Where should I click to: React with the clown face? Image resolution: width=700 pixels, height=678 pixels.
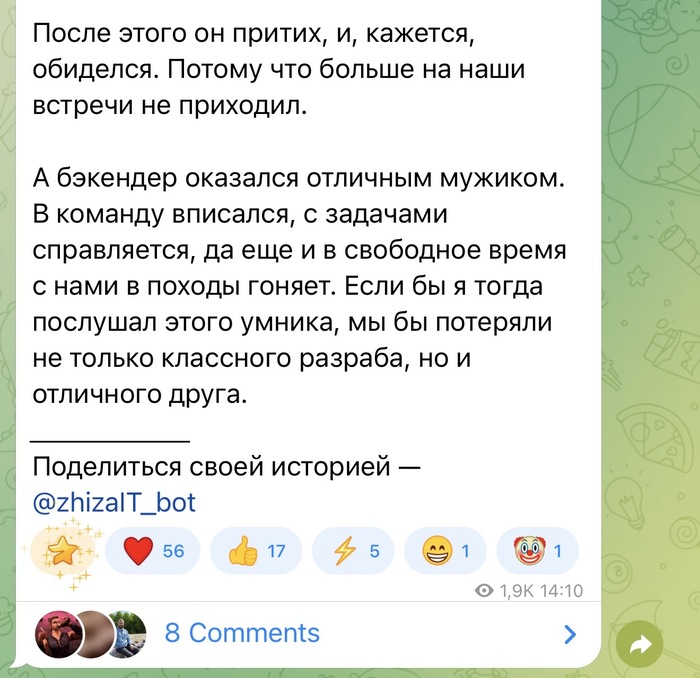click(x=537, y=550)
